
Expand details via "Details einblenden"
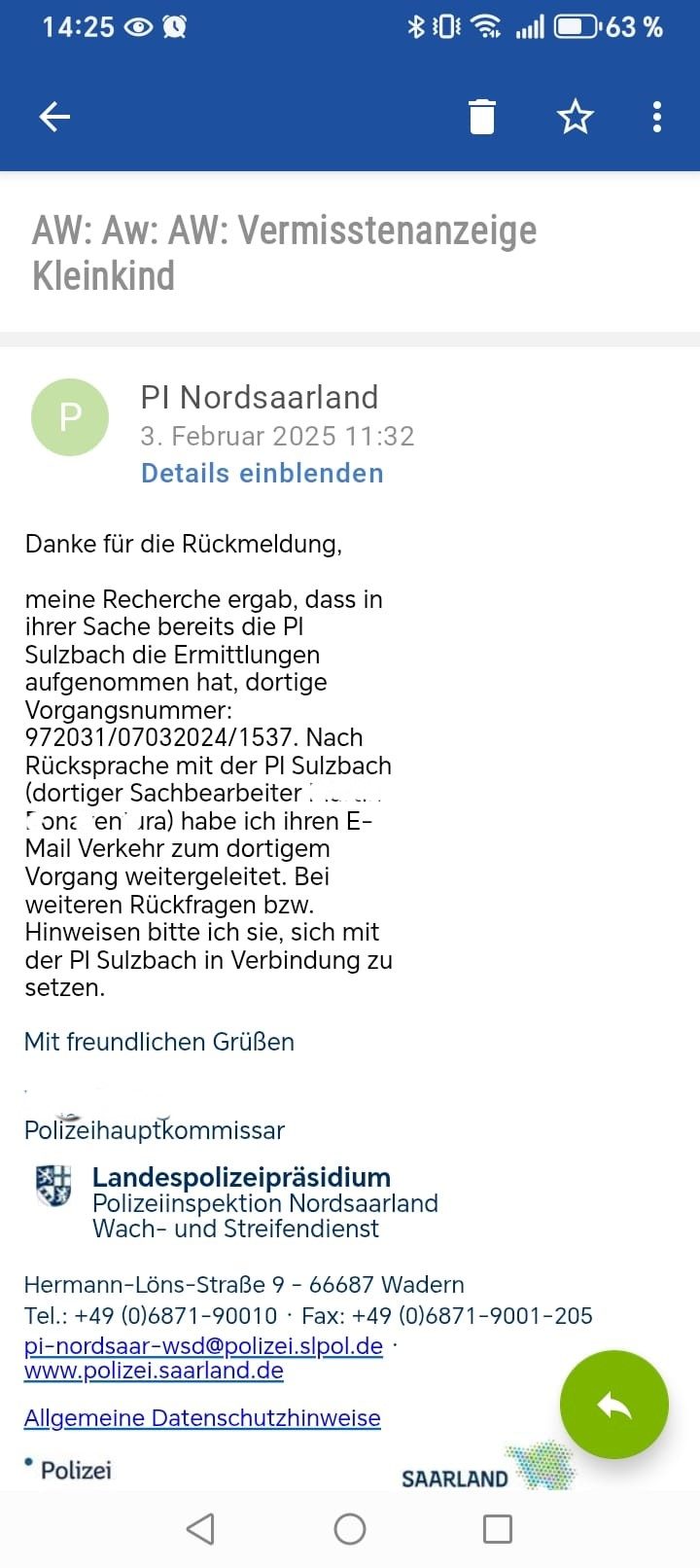tap(262, 474)
